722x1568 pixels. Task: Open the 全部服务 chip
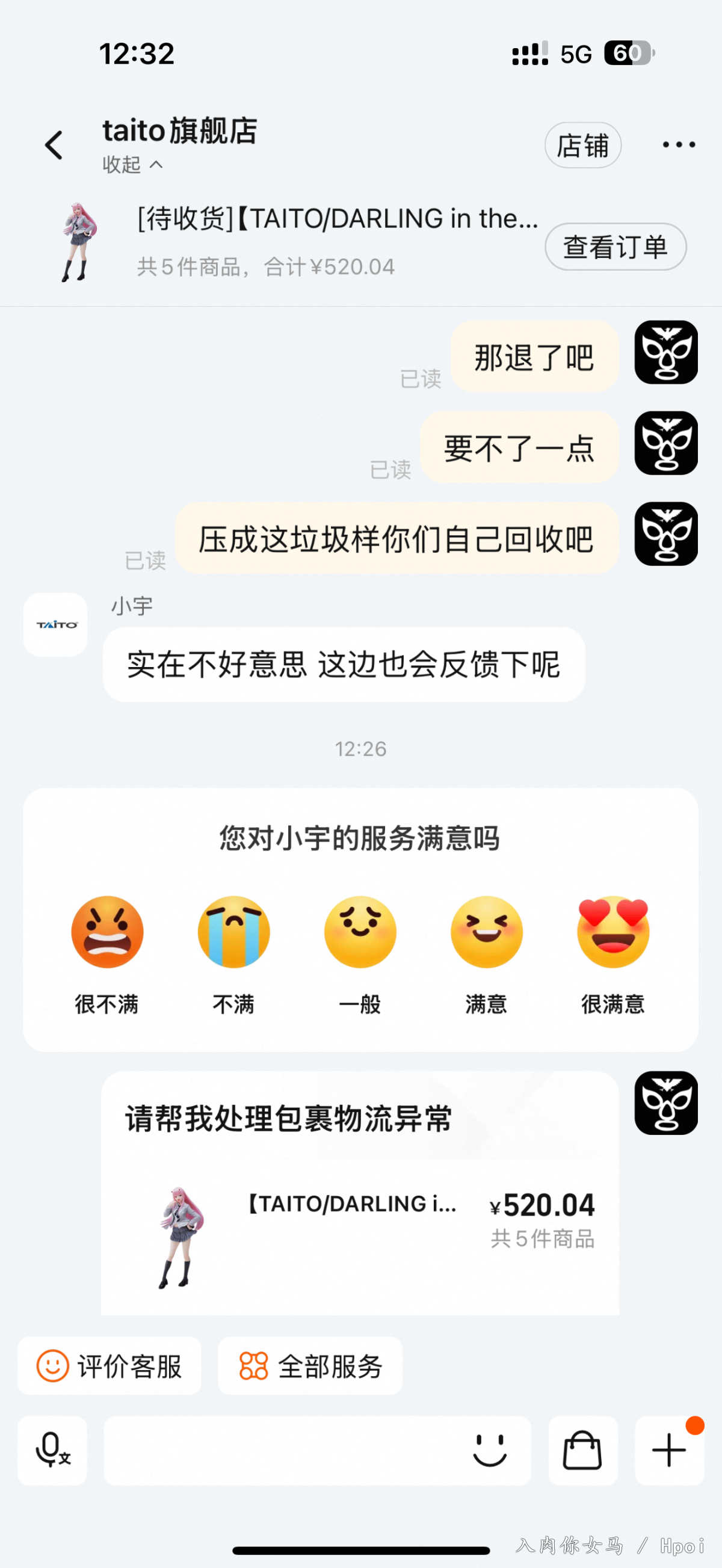pos(310,1367)
